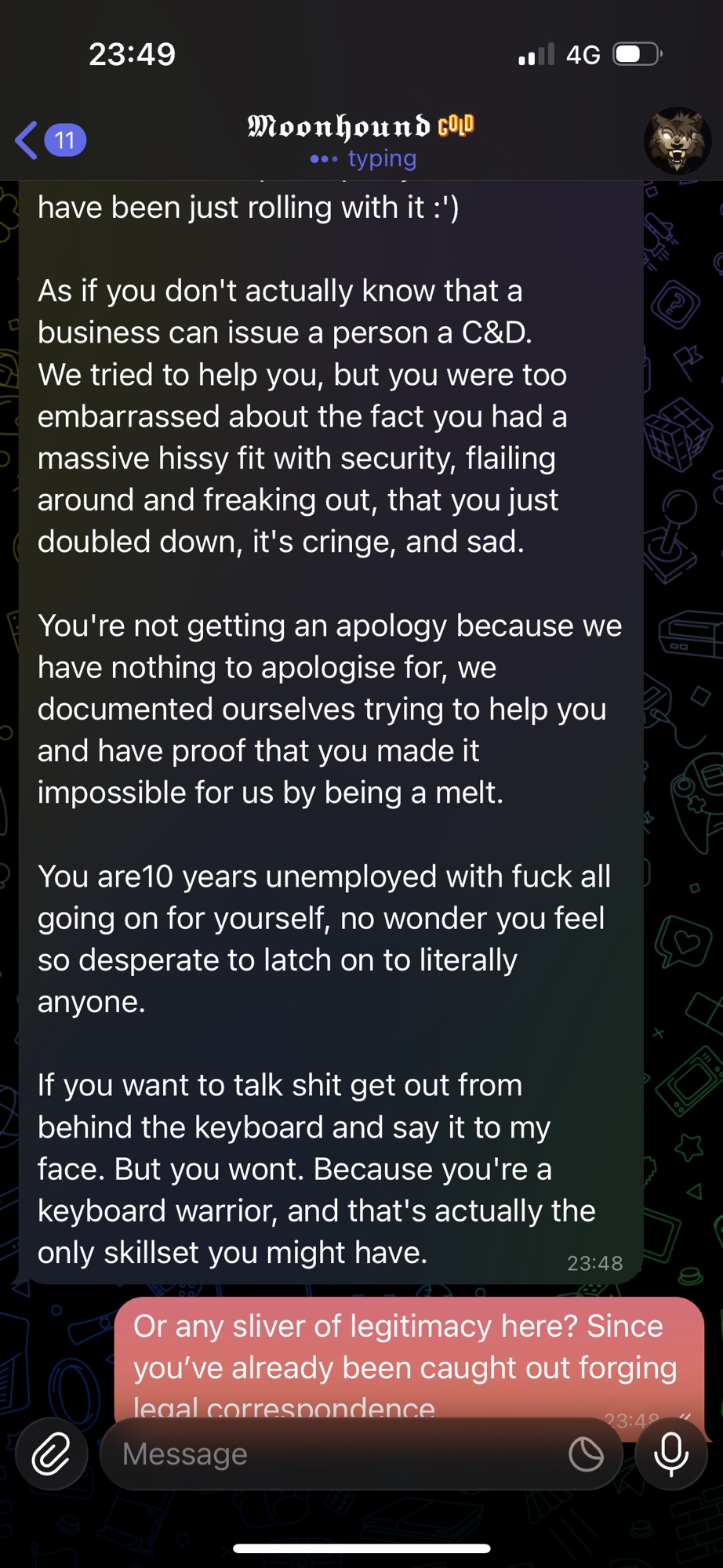Tap the attachment paperclip icon
The height and width of the screenshot is (1568, 723).
[52, 1454]
